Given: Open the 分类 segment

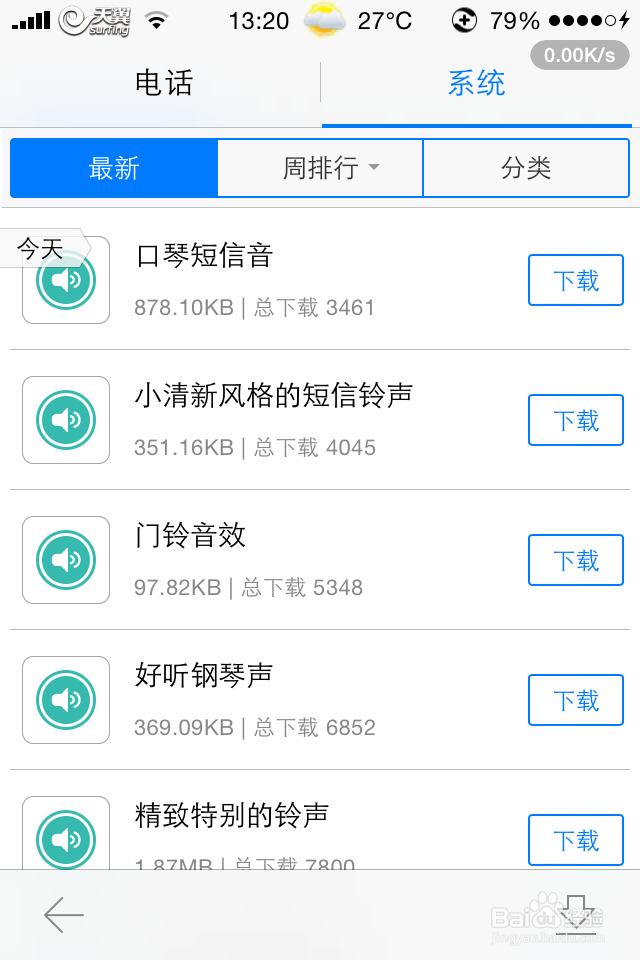Looking at the screenshot, I should (x=526, y=168).
